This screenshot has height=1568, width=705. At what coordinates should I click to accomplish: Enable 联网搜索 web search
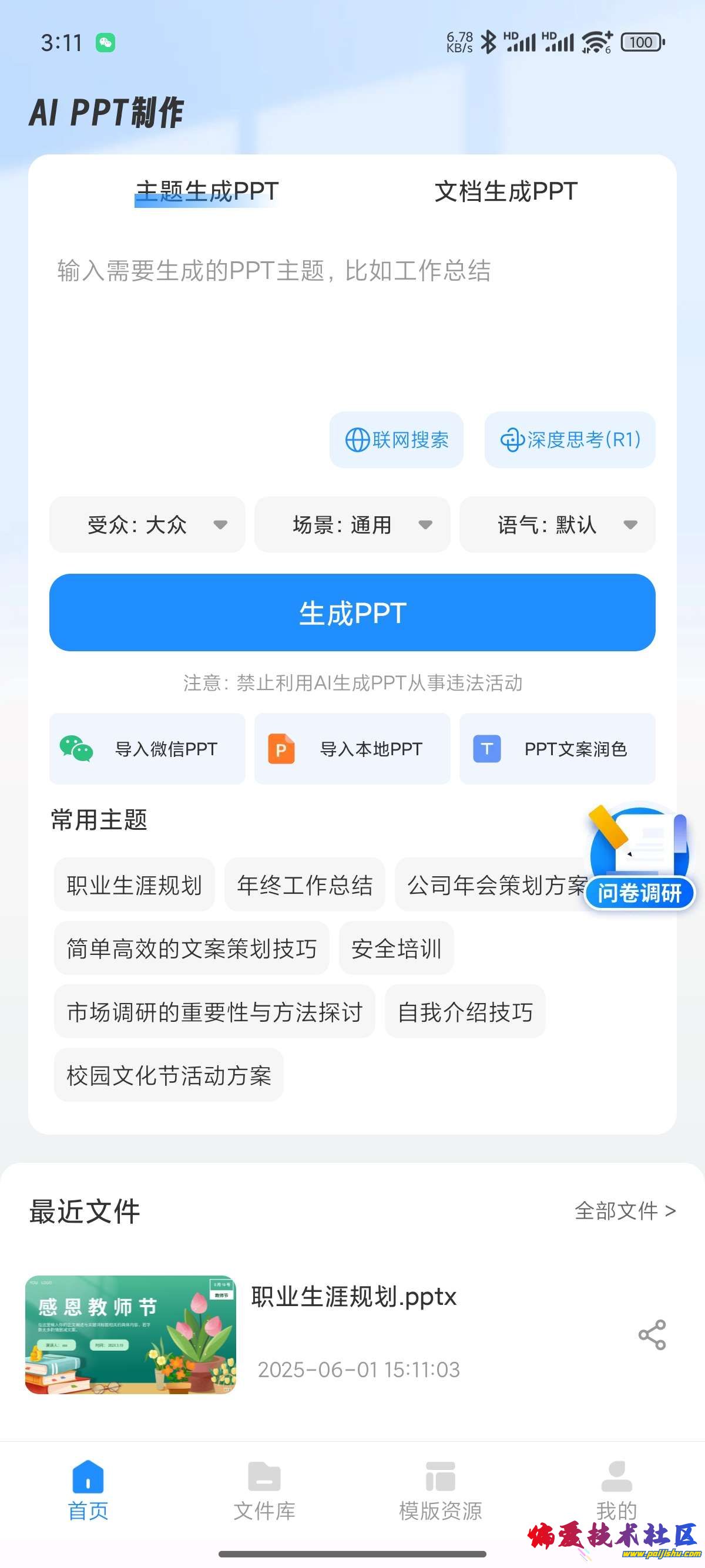click(x=397, y=439)
